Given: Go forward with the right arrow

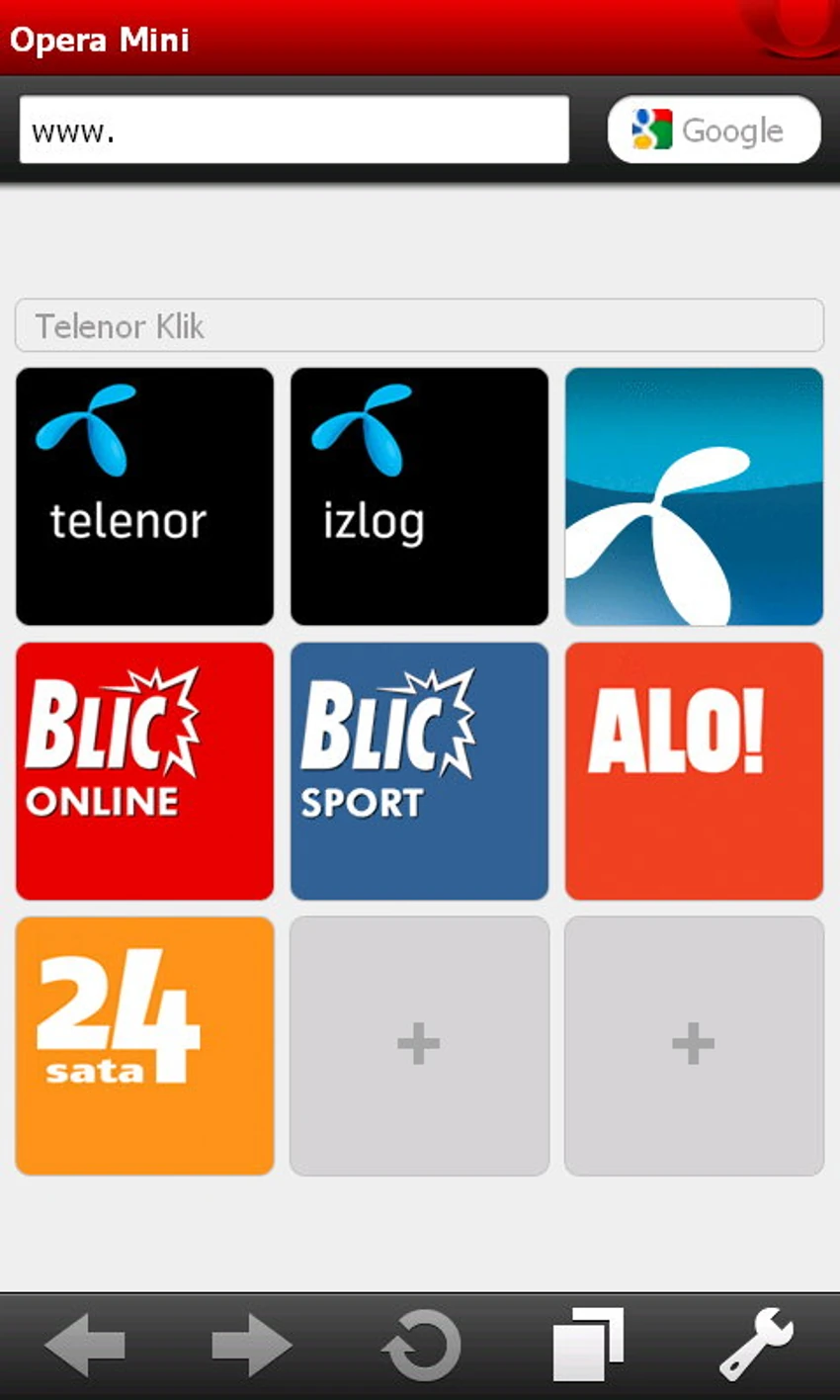Looking at the screenshot, I should [251, 1345].
